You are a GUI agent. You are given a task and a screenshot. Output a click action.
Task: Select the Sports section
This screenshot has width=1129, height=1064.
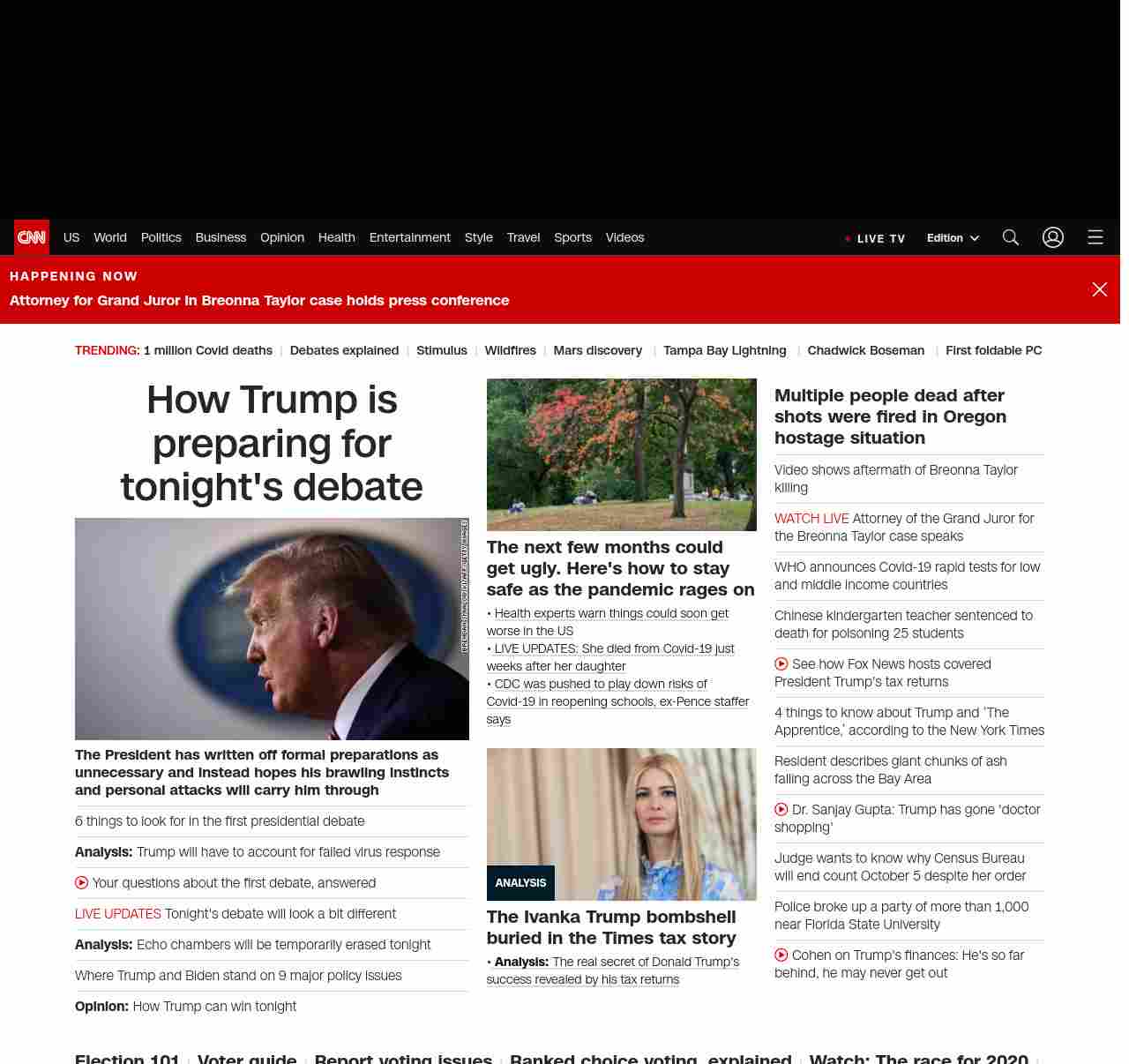[x=572, y=237]
